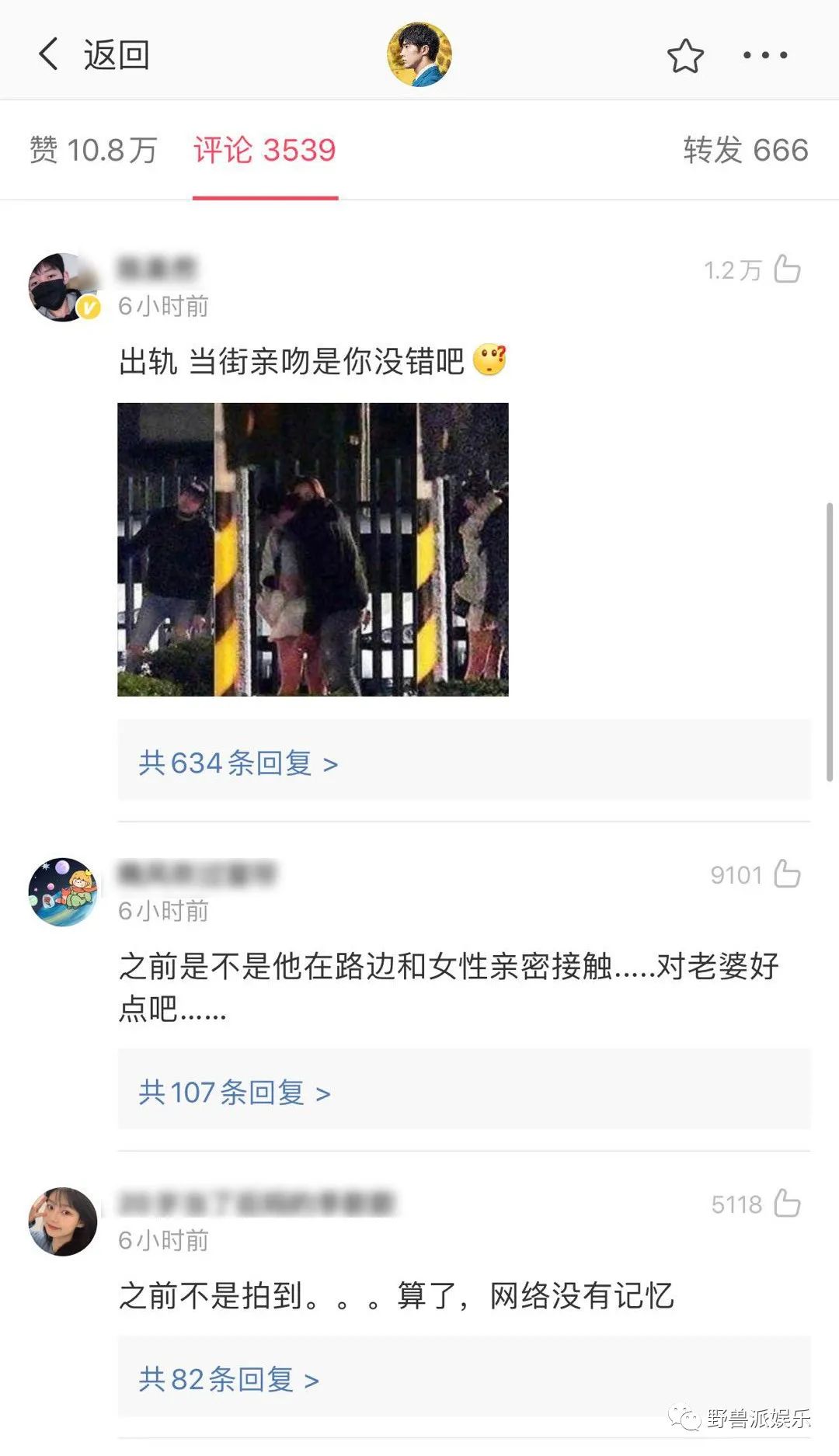The width and height of the screenshot is (839, 1456).
Task: Switch to the 赞 10.8万 tab
Action: [93, 150]
